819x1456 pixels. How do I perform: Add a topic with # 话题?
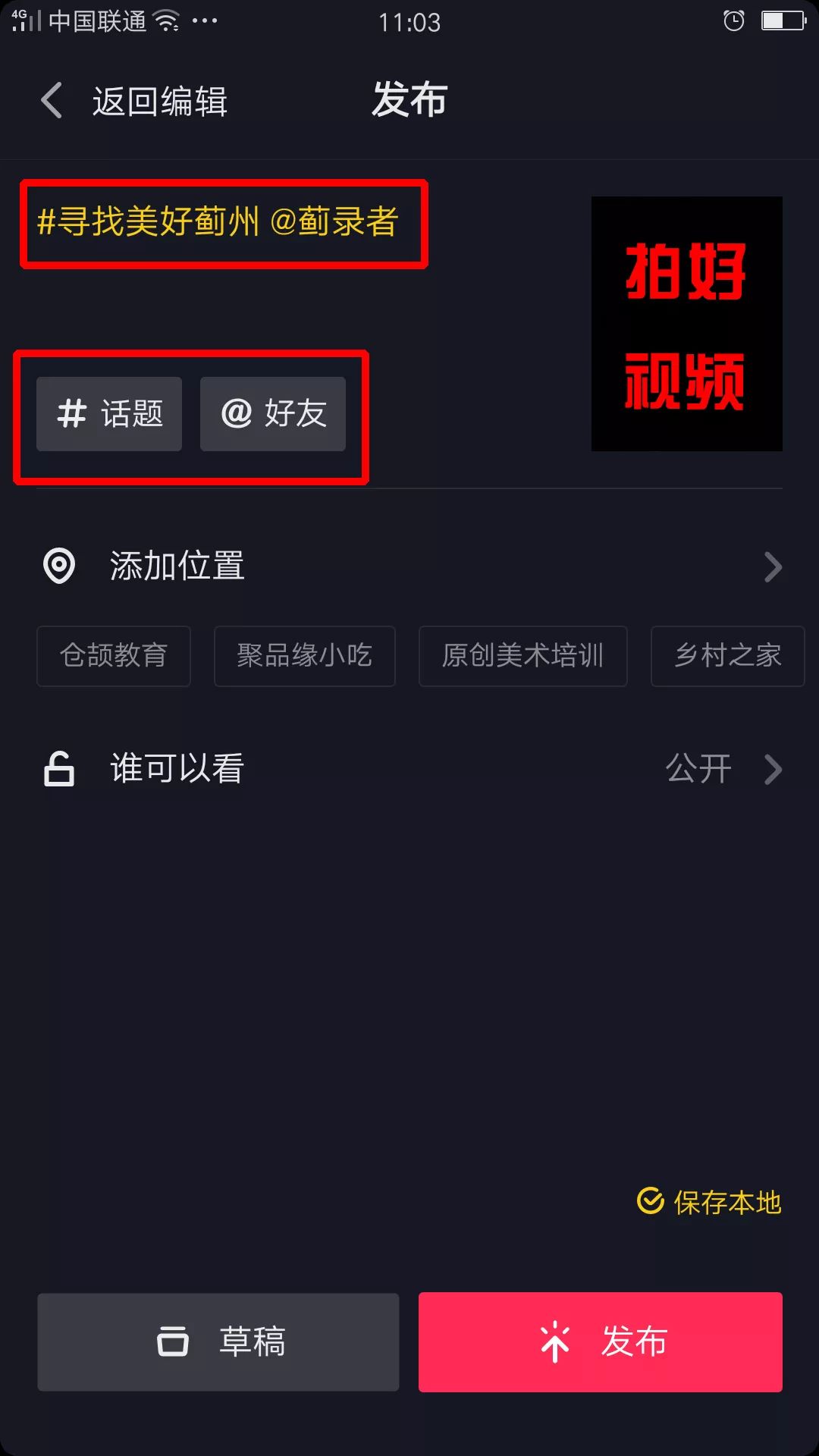(x=109, y=414)
